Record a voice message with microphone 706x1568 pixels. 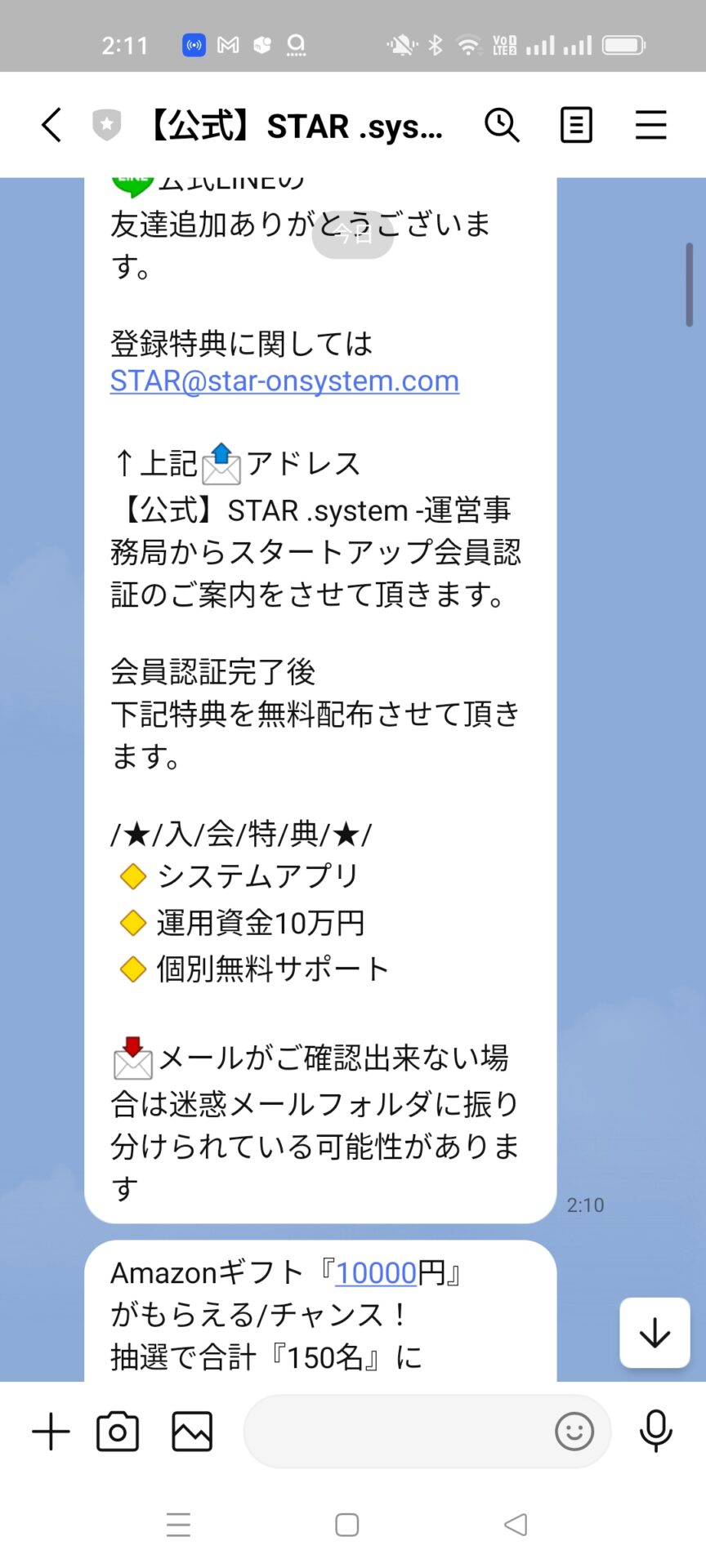(x=655, y=1432)
